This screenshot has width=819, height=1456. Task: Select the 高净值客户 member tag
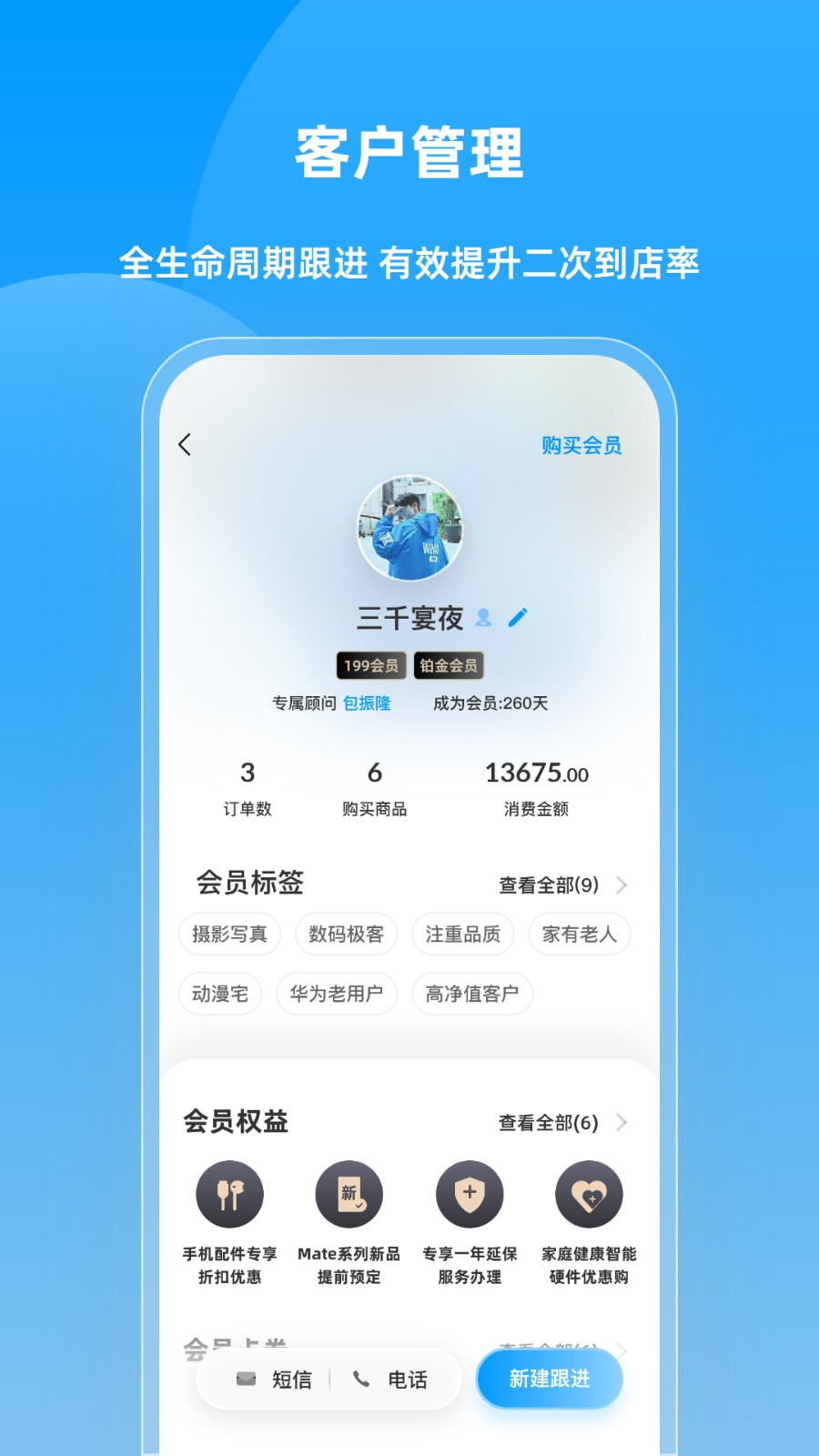[x=472, y=994]
